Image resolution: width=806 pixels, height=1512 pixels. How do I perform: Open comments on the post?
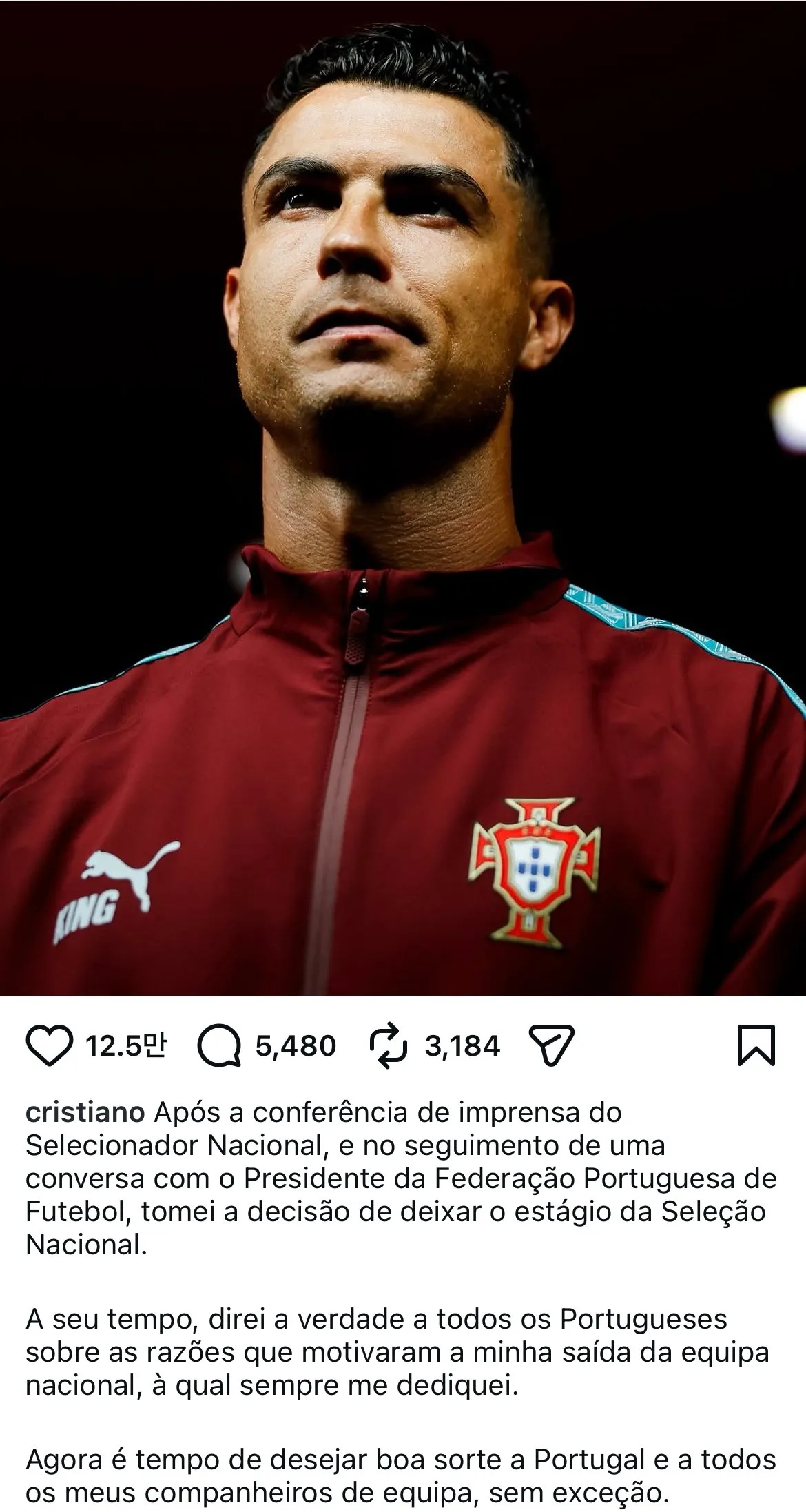[x=219, y=1046]
